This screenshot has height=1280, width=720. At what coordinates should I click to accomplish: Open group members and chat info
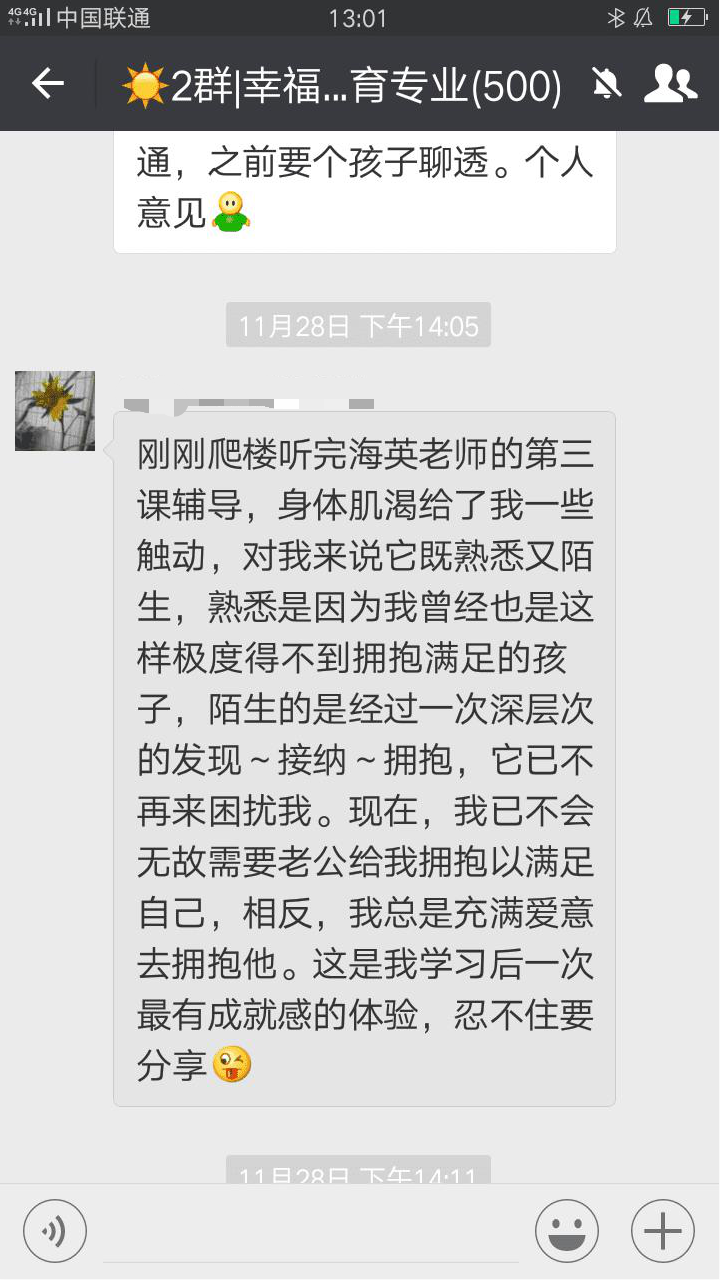coord(670,84)
